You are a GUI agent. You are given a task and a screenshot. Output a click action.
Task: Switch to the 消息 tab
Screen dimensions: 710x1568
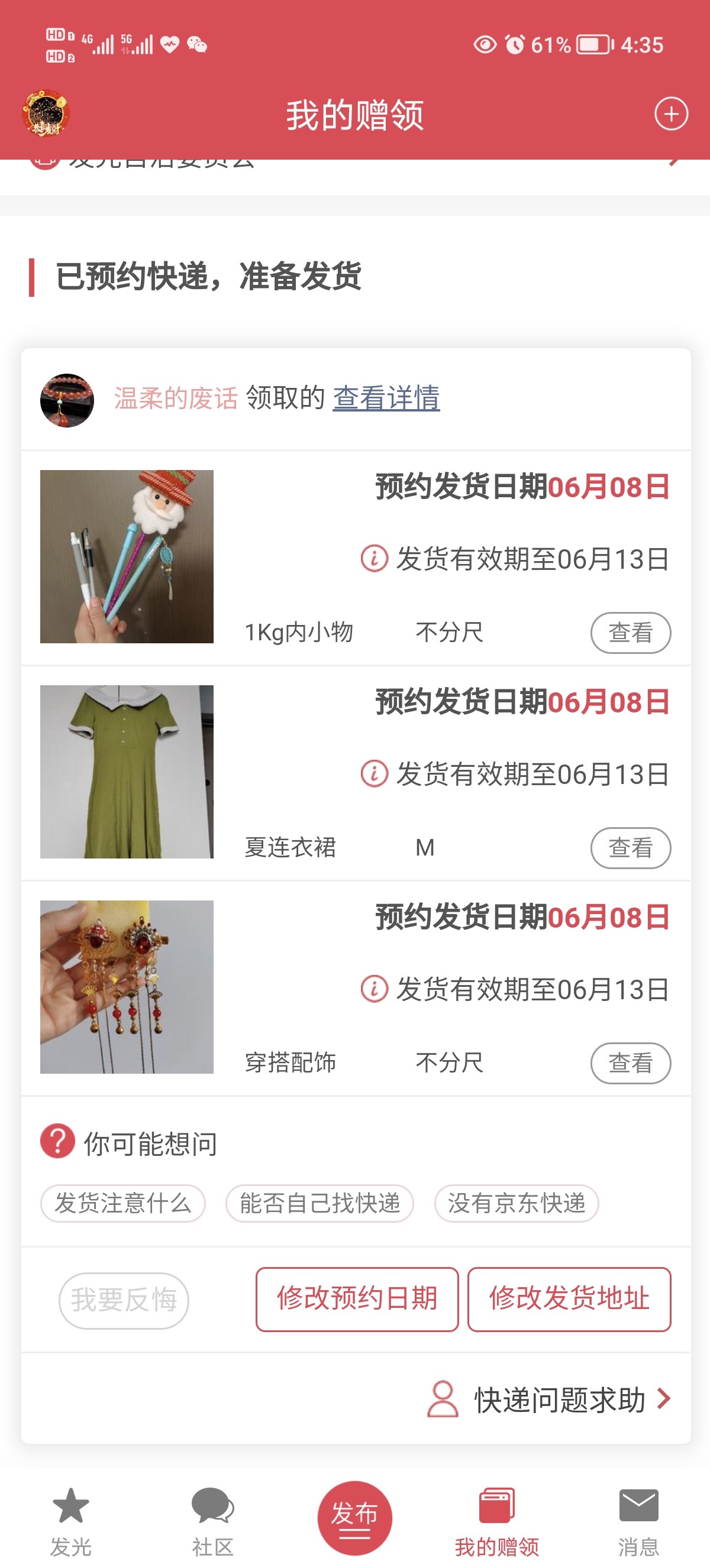click(x=638, y=1521)
